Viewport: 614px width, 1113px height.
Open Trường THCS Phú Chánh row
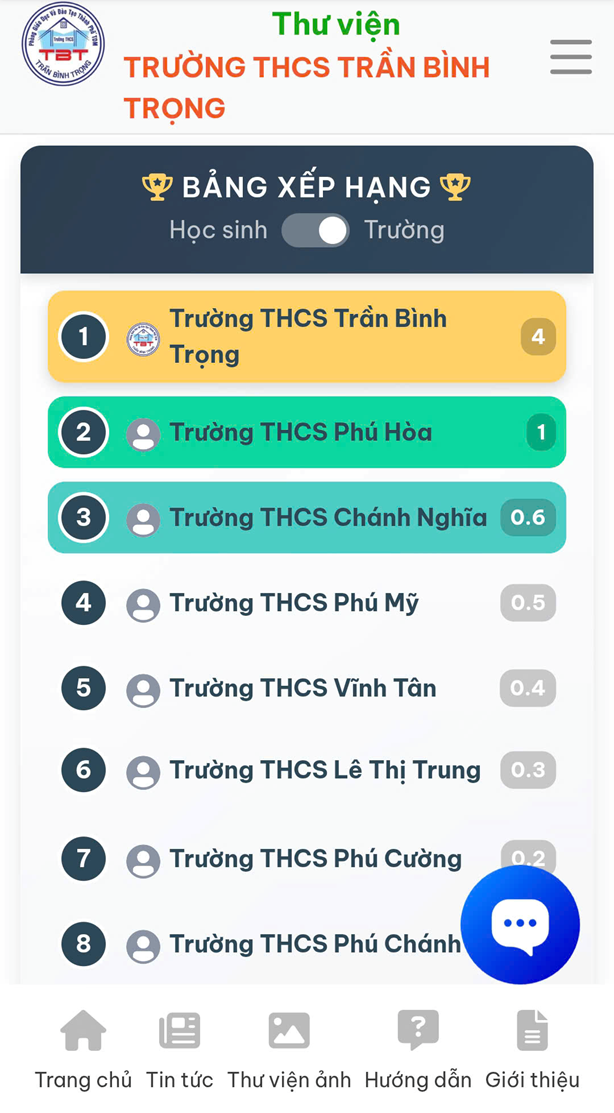click(x=307, y=944)
